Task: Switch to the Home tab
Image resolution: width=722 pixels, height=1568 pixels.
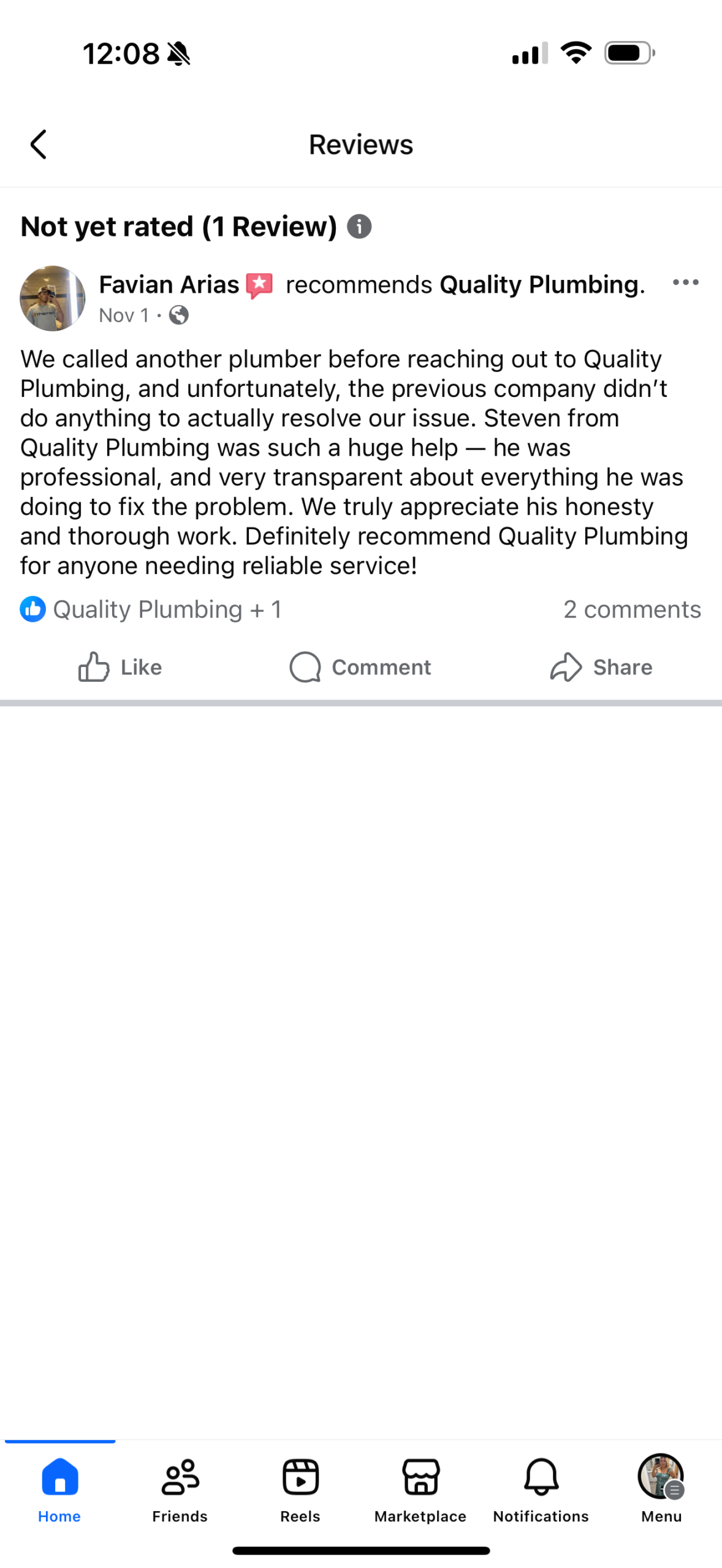Action: 59,1488
